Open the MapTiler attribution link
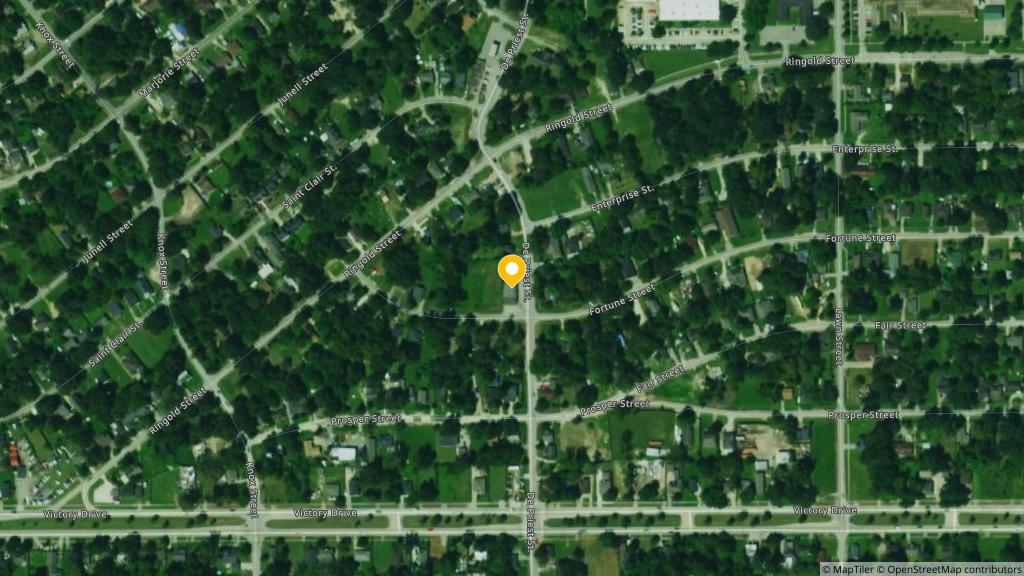 click(x=856, y=569)
